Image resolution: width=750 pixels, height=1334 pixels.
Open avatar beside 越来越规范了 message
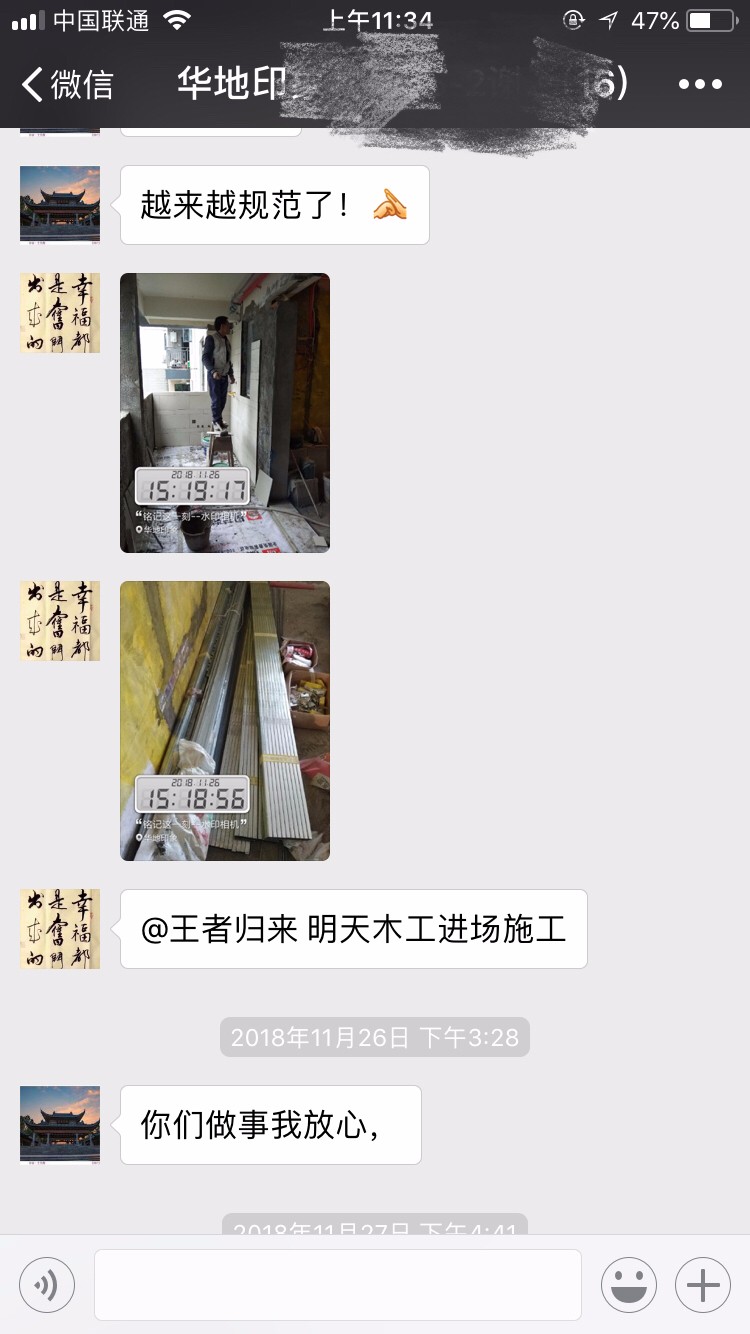pyautogui.click(x=60, y=205)
